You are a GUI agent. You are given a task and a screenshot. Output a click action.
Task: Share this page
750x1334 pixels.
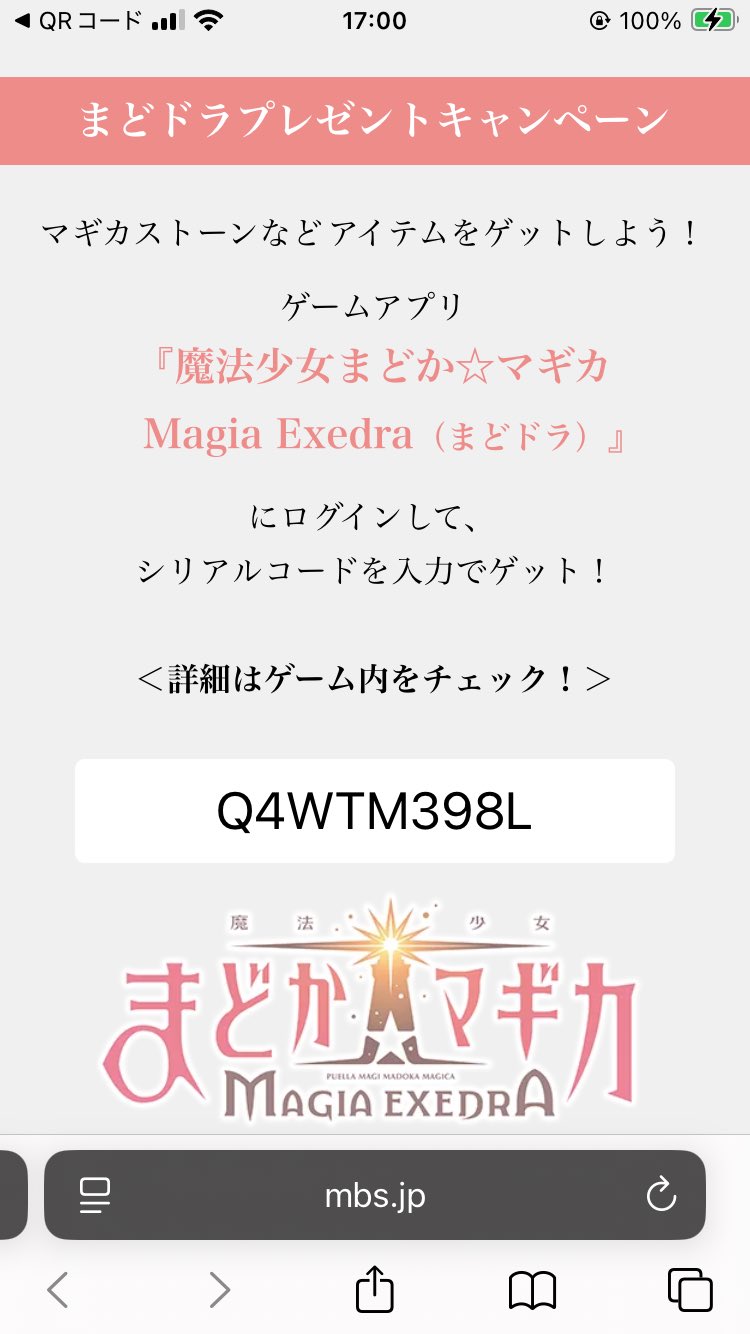[375, 1290]
